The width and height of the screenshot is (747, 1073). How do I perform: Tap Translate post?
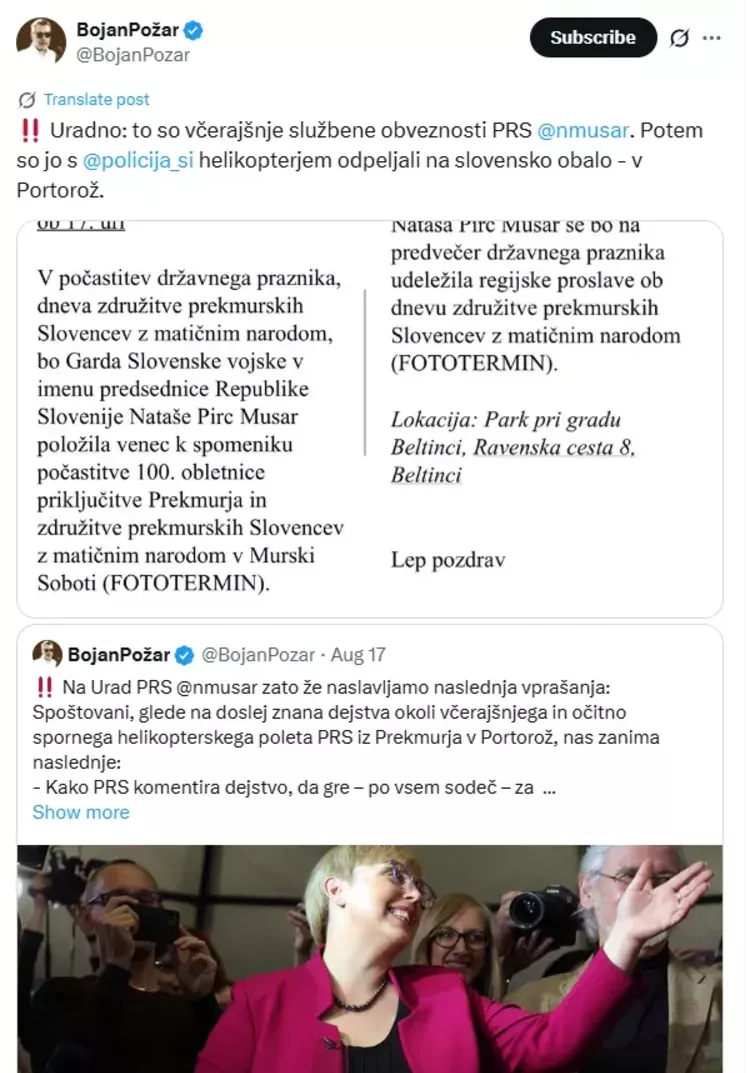click(x=96, y=99)
